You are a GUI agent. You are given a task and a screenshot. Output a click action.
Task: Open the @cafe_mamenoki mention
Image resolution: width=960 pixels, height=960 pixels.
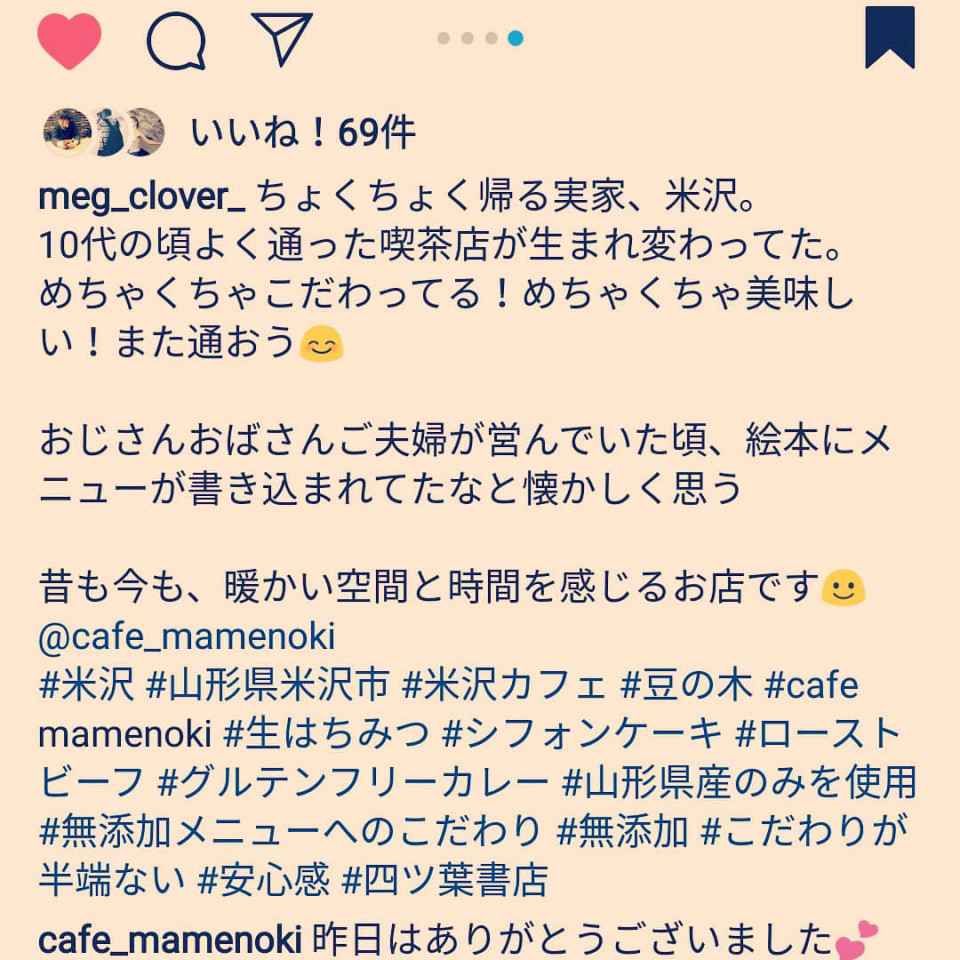tap(187, 637)
